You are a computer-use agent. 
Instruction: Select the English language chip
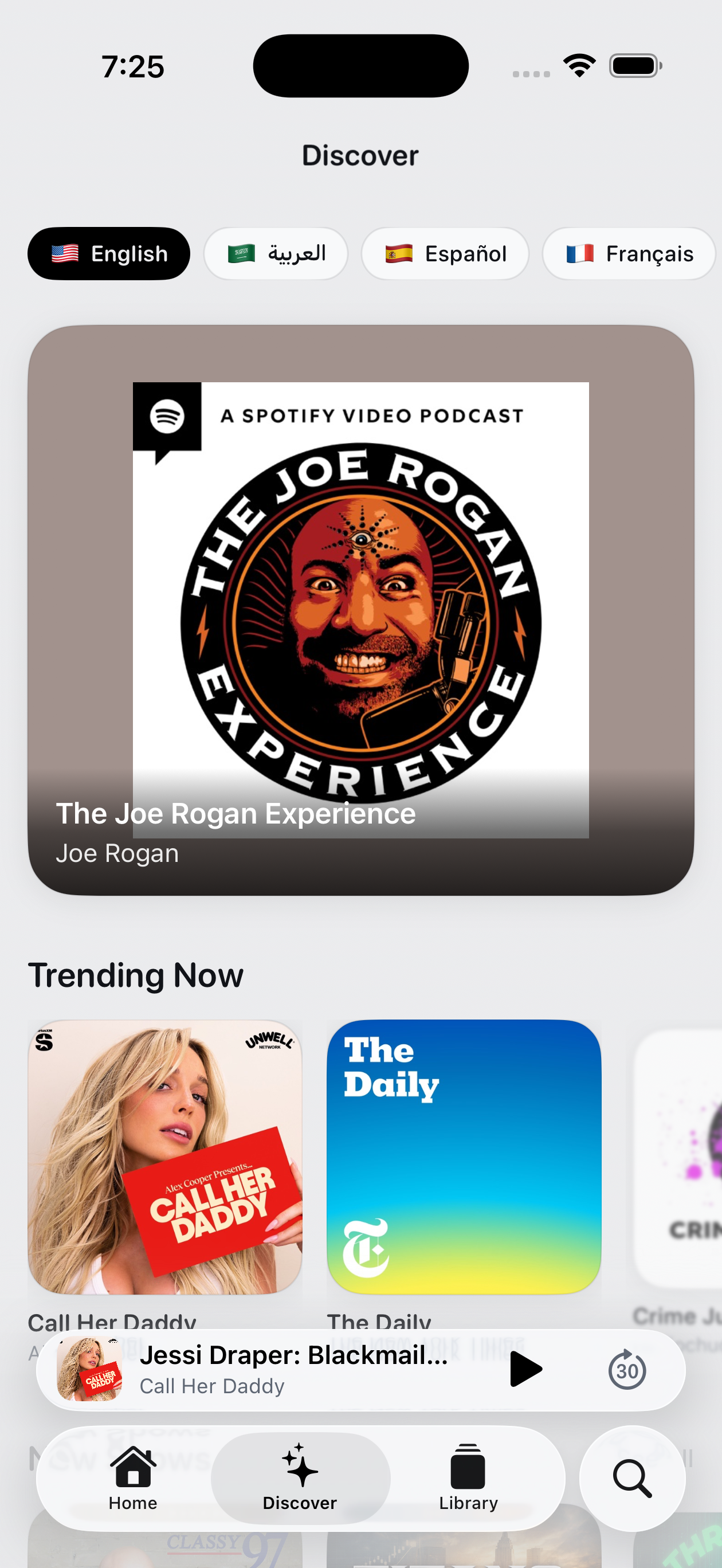point(109,254)
